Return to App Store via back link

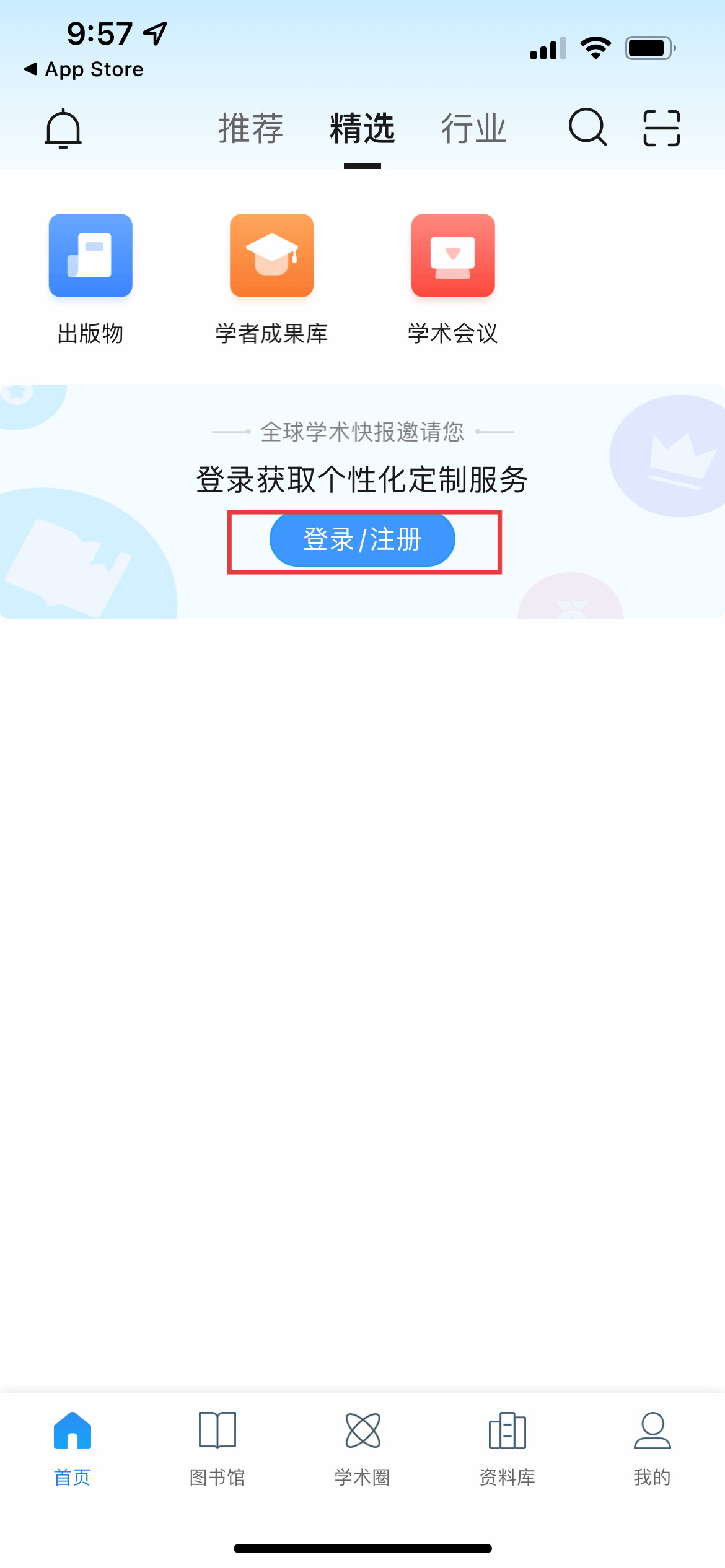pos(84,69)
